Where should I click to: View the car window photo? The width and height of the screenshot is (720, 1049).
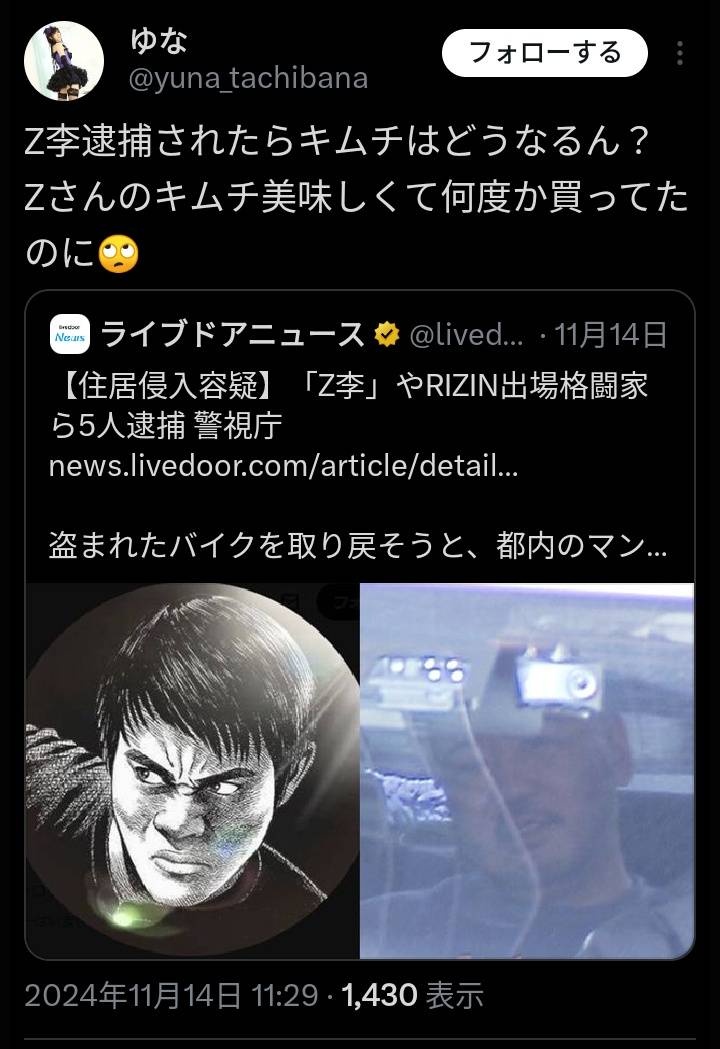tap(527, 769)
